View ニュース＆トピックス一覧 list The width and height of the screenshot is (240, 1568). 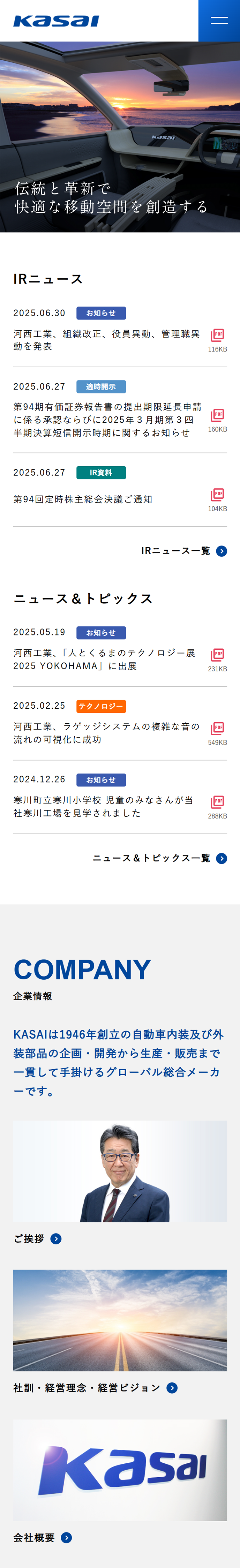pos(160,858)
